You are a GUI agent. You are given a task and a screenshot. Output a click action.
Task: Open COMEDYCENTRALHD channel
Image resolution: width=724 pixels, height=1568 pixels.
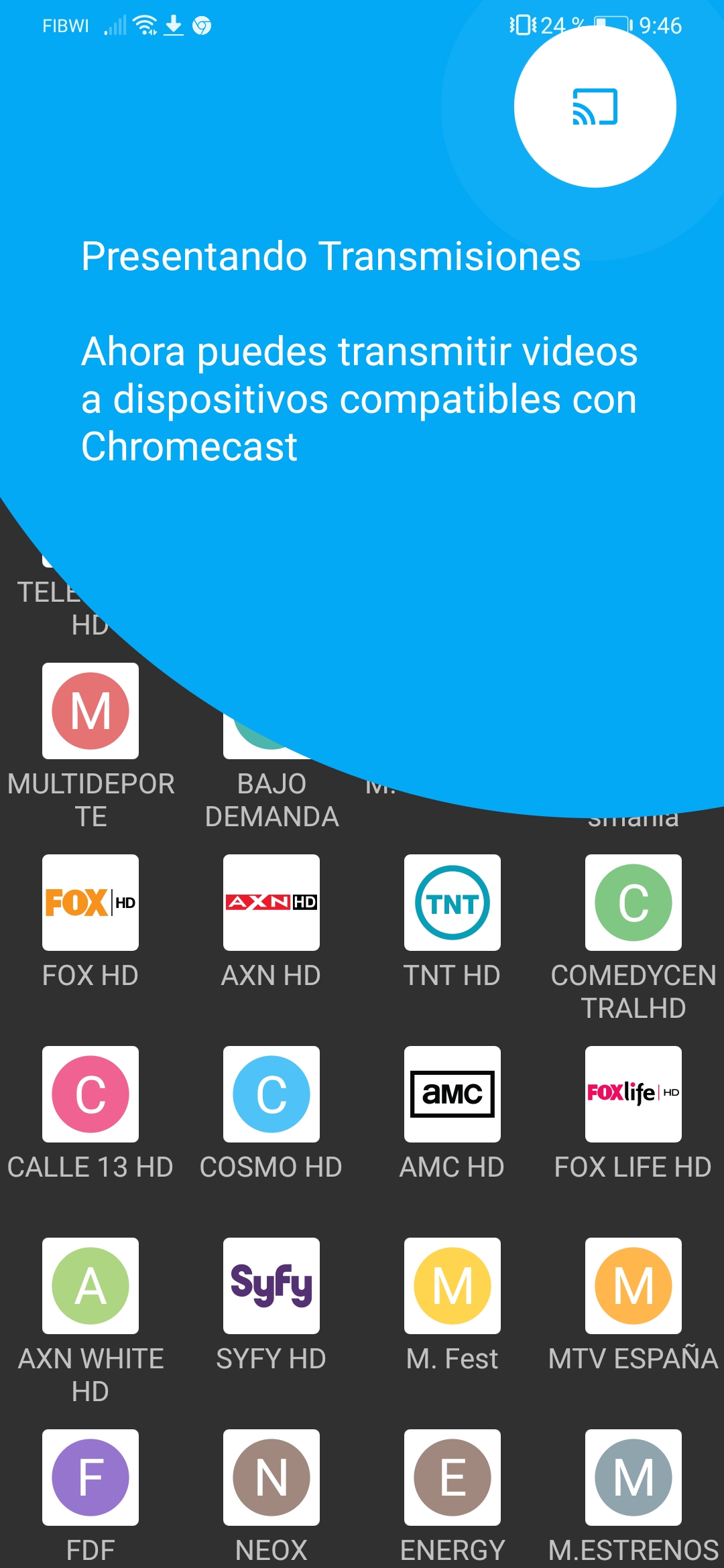(x=633, y=903)
